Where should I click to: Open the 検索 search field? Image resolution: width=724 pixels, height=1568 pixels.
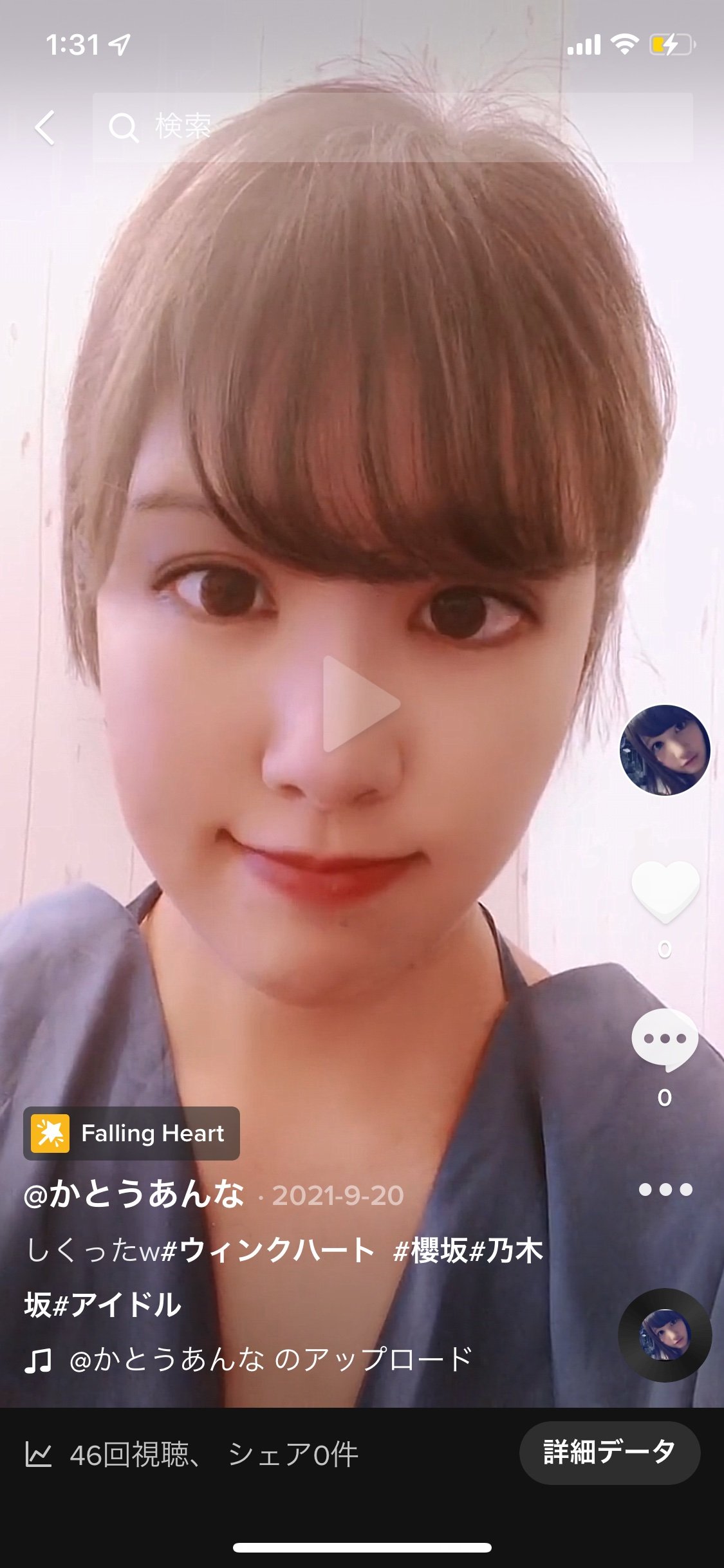click(x=393, y=127)
